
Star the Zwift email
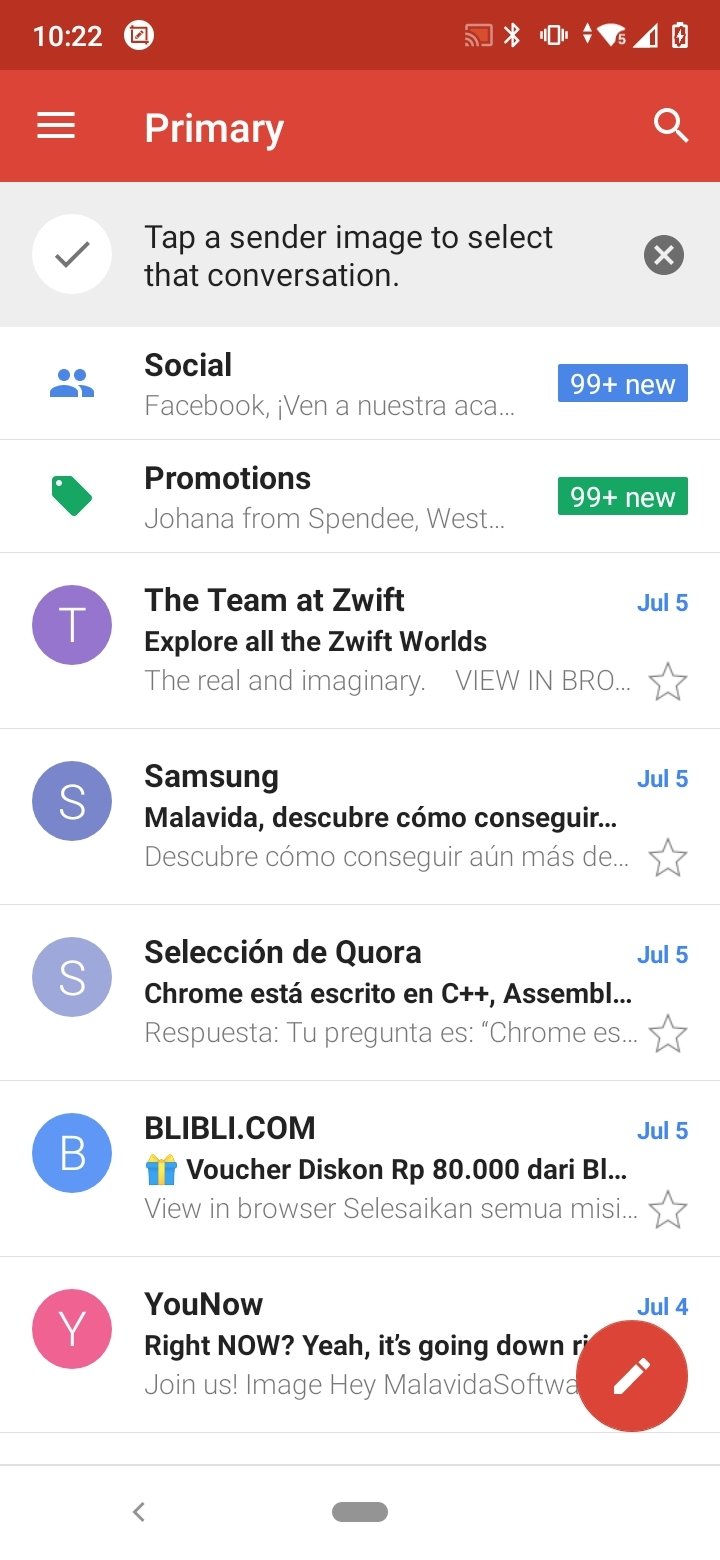(668, 682)
